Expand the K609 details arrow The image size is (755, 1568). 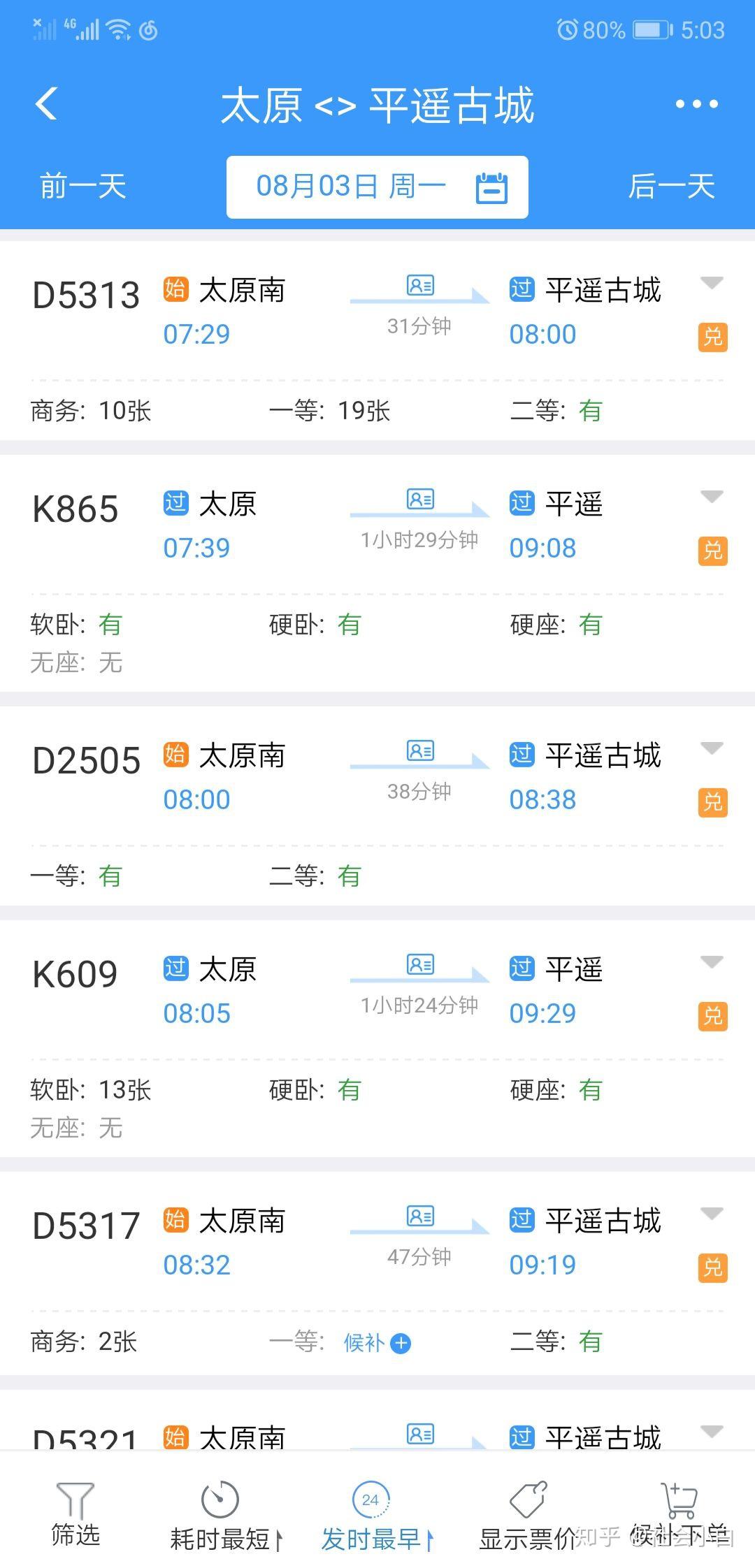(712, 962)
